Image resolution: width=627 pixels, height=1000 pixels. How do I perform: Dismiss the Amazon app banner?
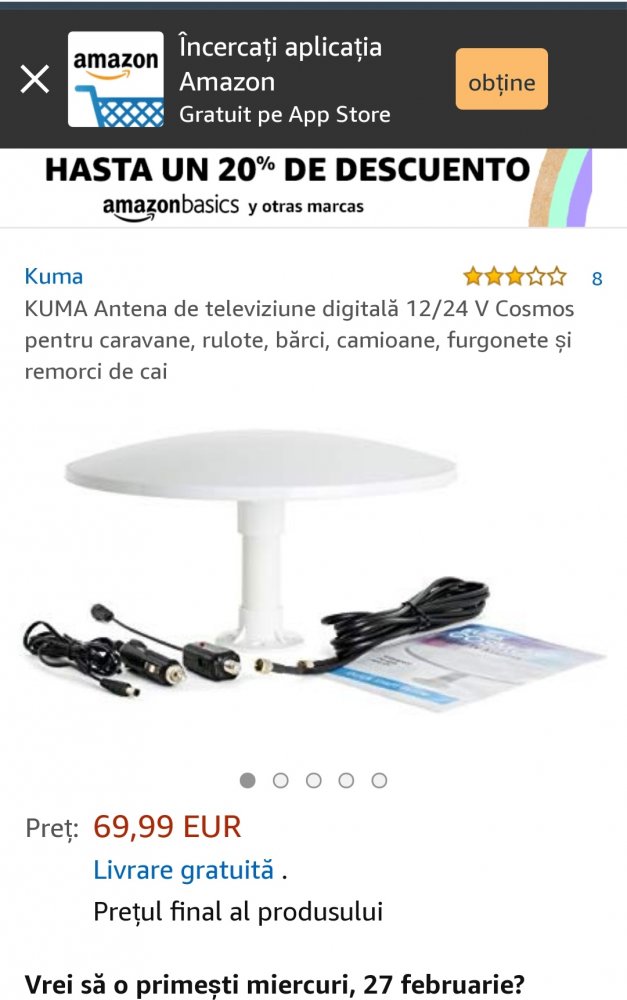35,79
